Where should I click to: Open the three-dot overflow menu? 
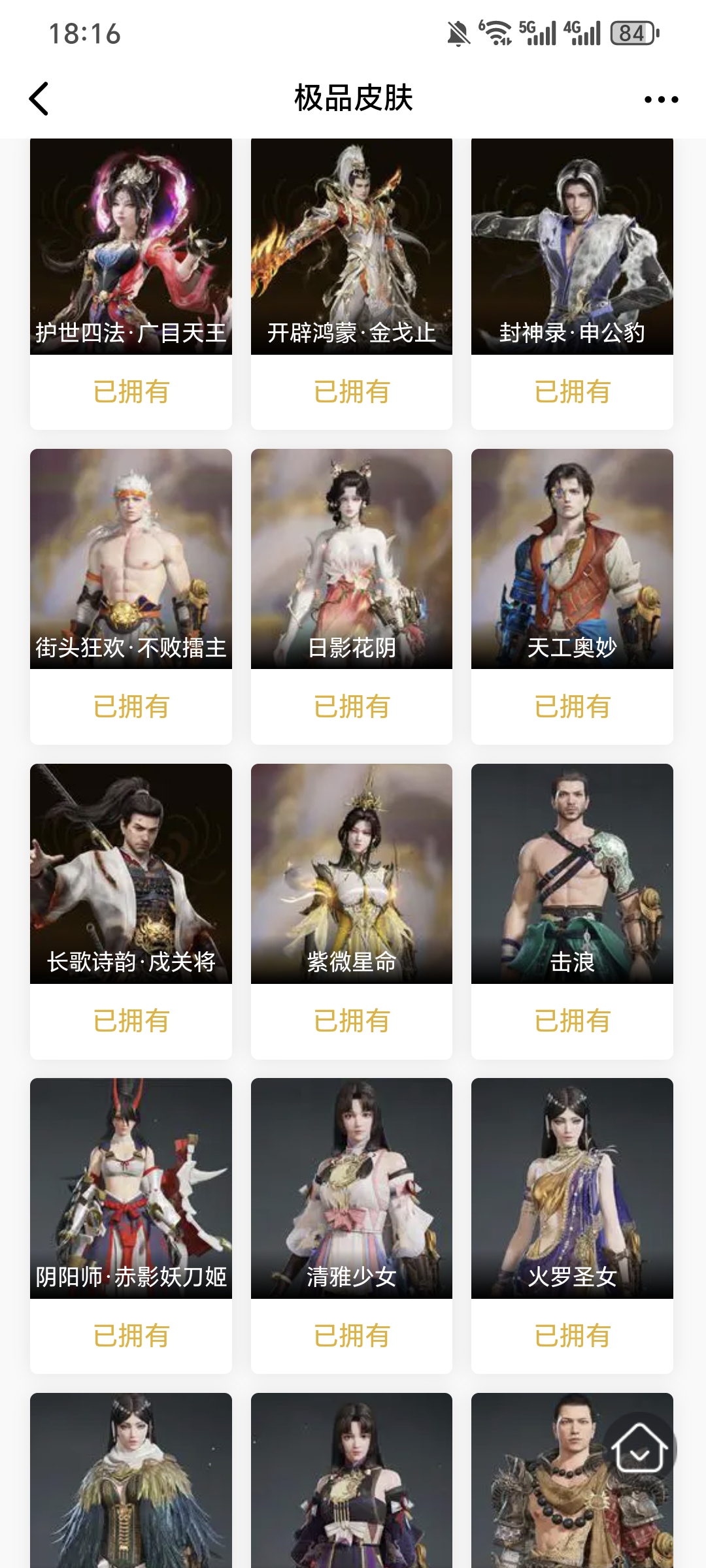click(x=661, y=99)
